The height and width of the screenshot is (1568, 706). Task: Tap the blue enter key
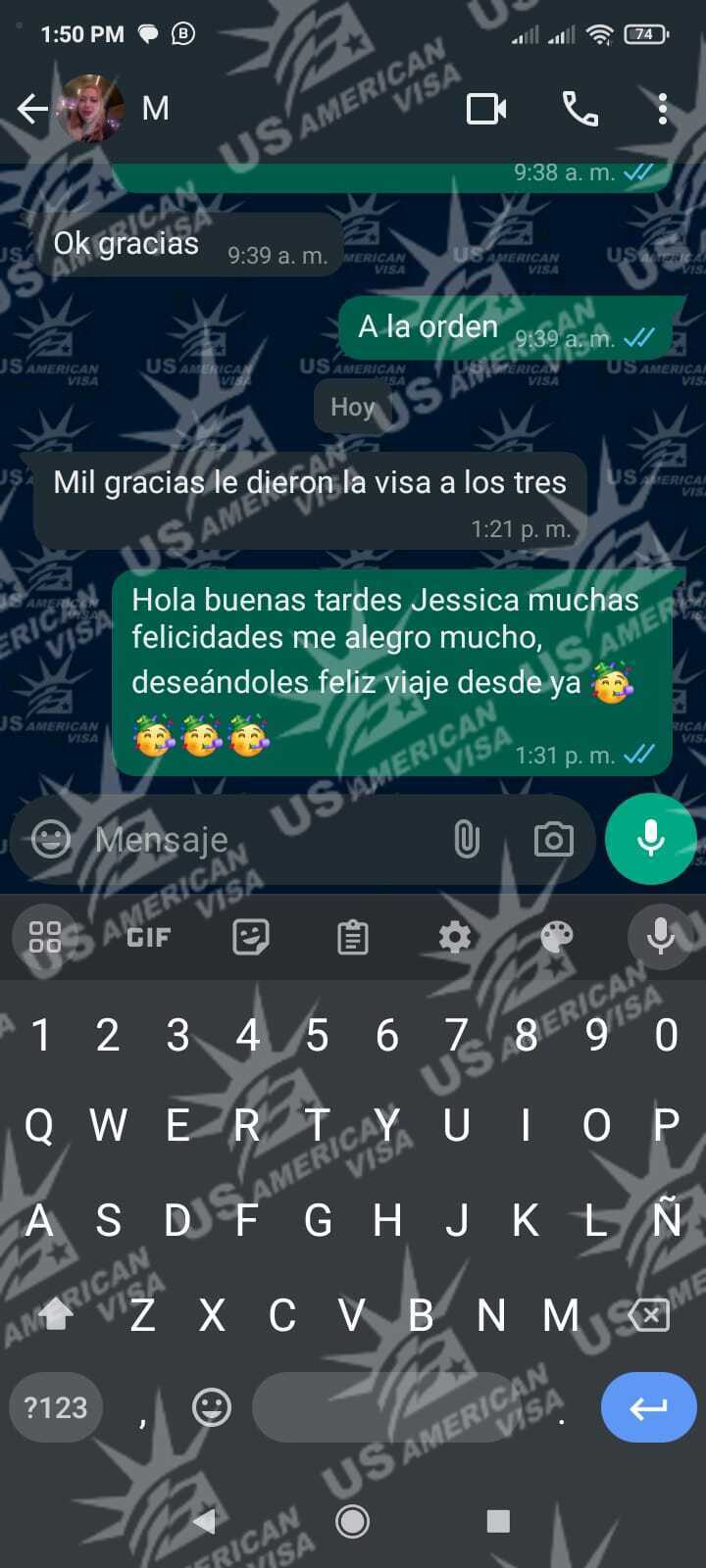point(648,1407)
